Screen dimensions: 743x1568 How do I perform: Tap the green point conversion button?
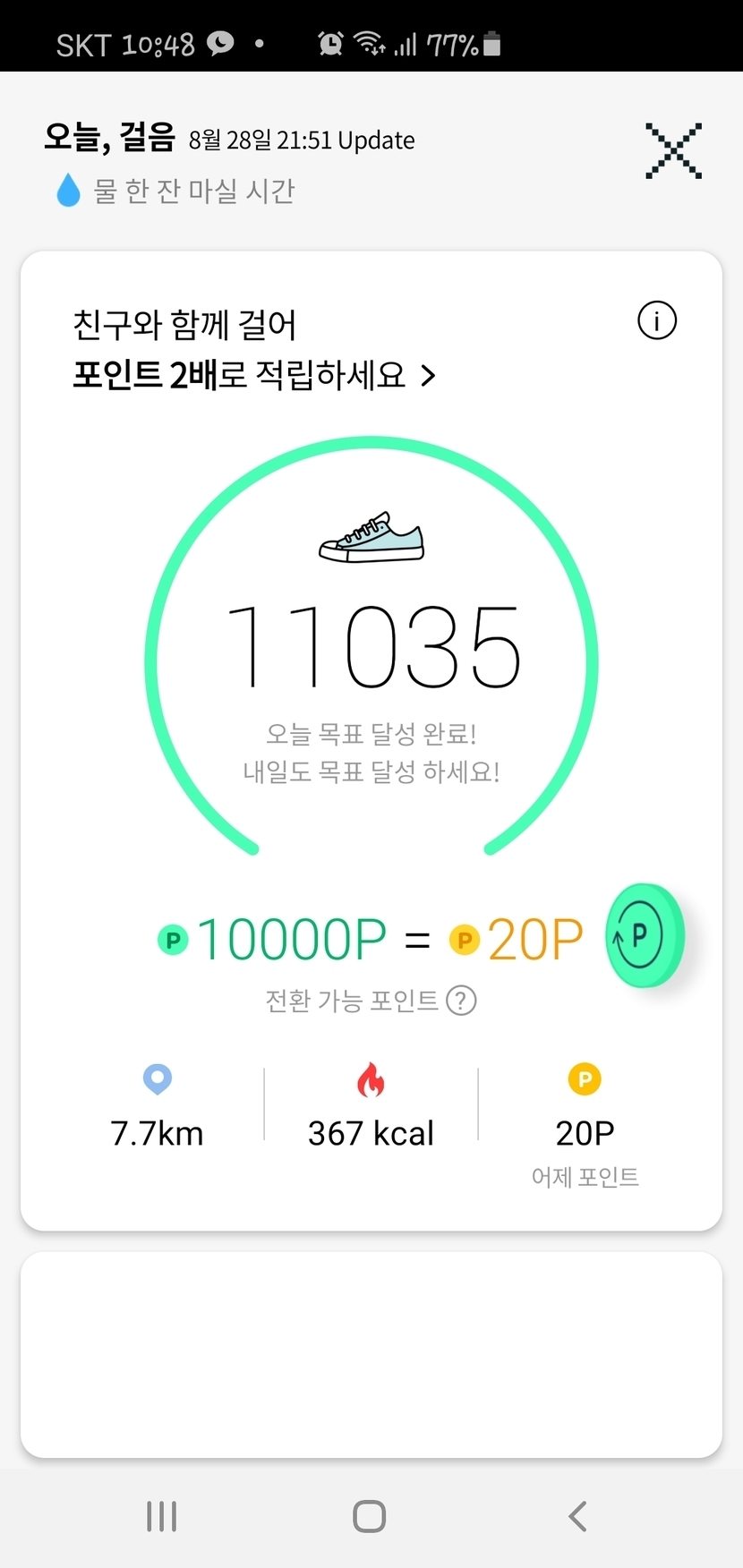[644, 935]
